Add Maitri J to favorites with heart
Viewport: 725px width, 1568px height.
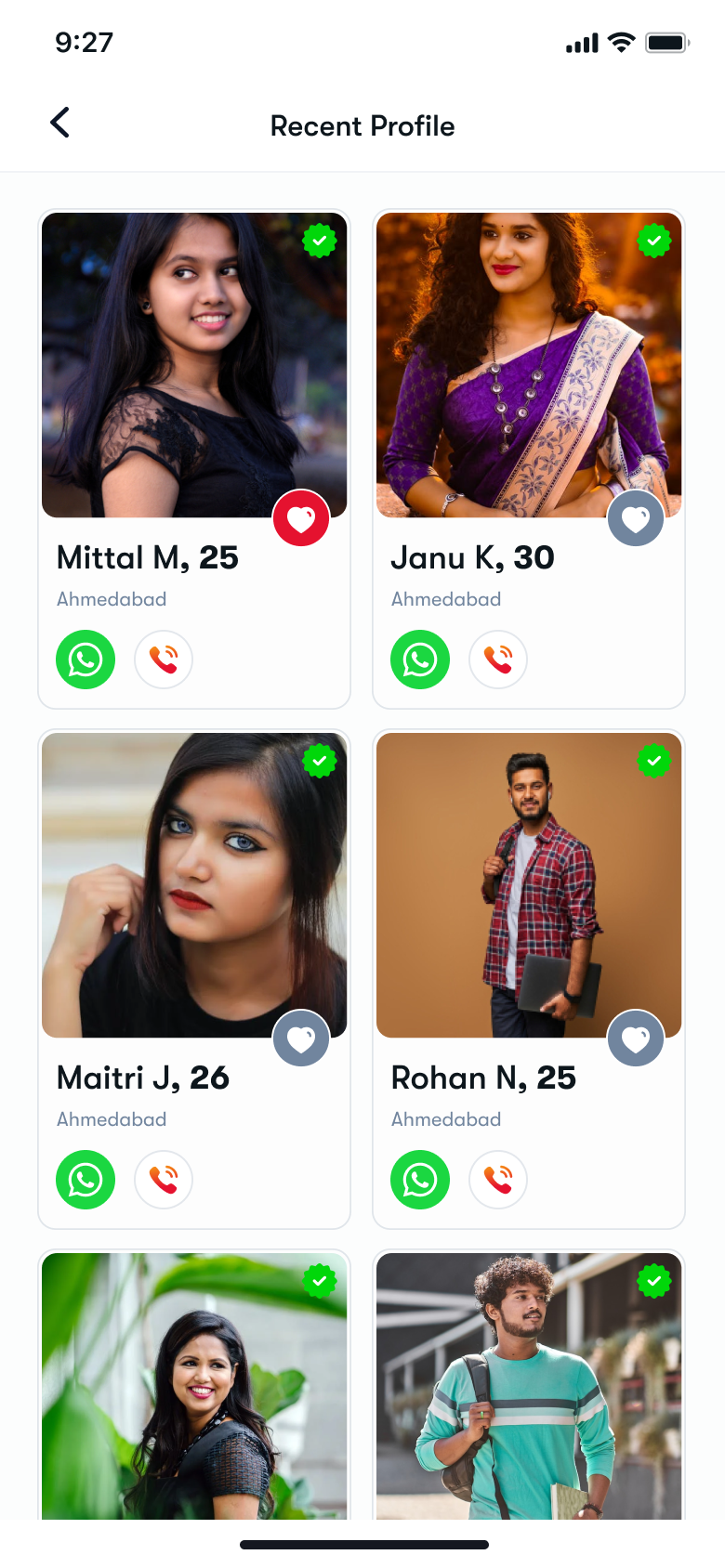[x=301, y=1039]
